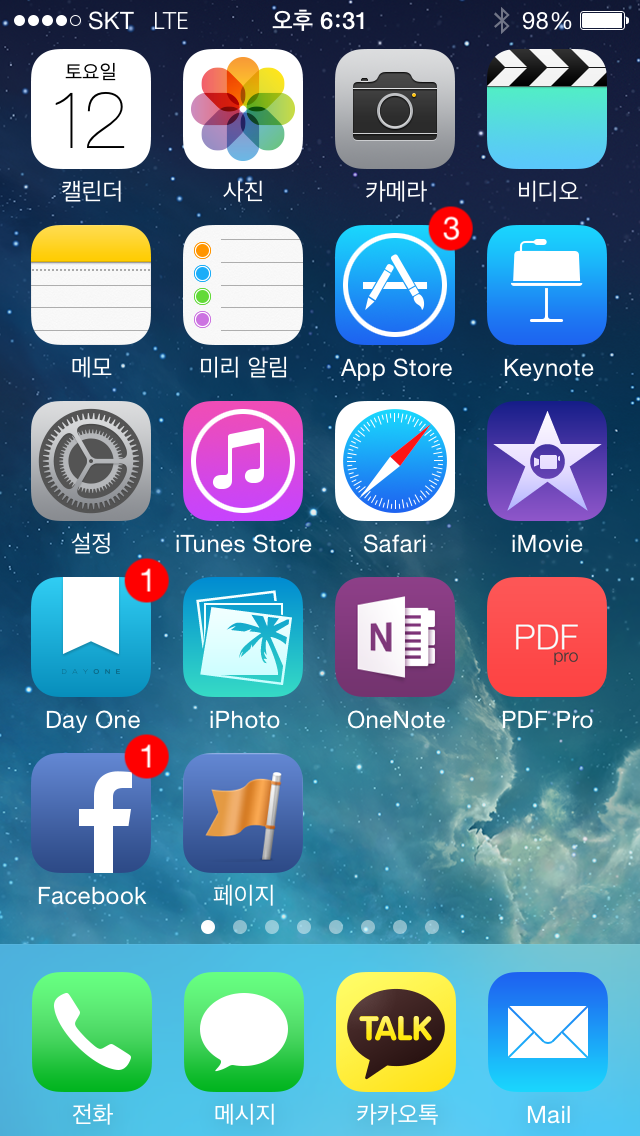Open the Videos app (비디오)
The width and height of the screenshot is (640, 1136).
pyautogui.click(x=547, y=109)
